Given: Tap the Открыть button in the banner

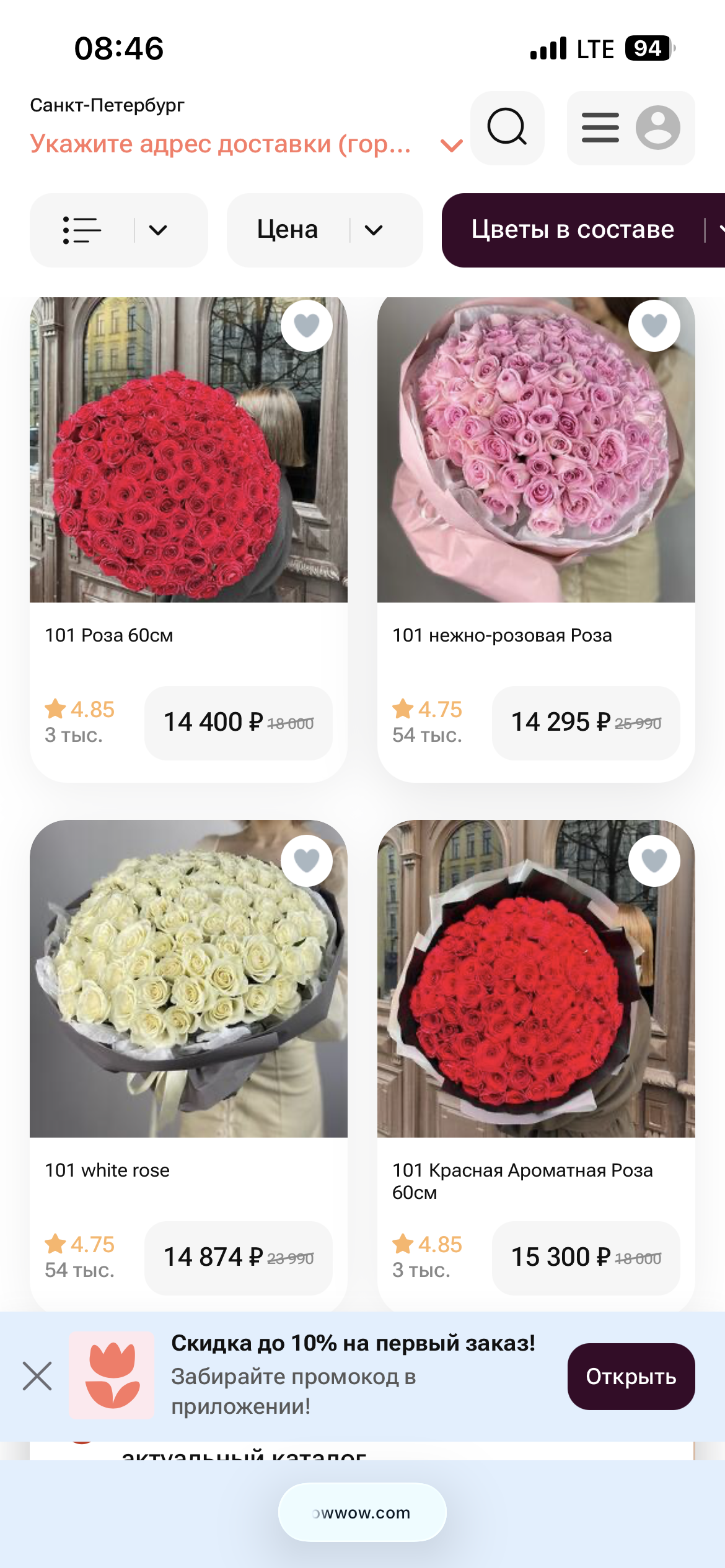Looking at the screenshot, I should [631, 1376].
